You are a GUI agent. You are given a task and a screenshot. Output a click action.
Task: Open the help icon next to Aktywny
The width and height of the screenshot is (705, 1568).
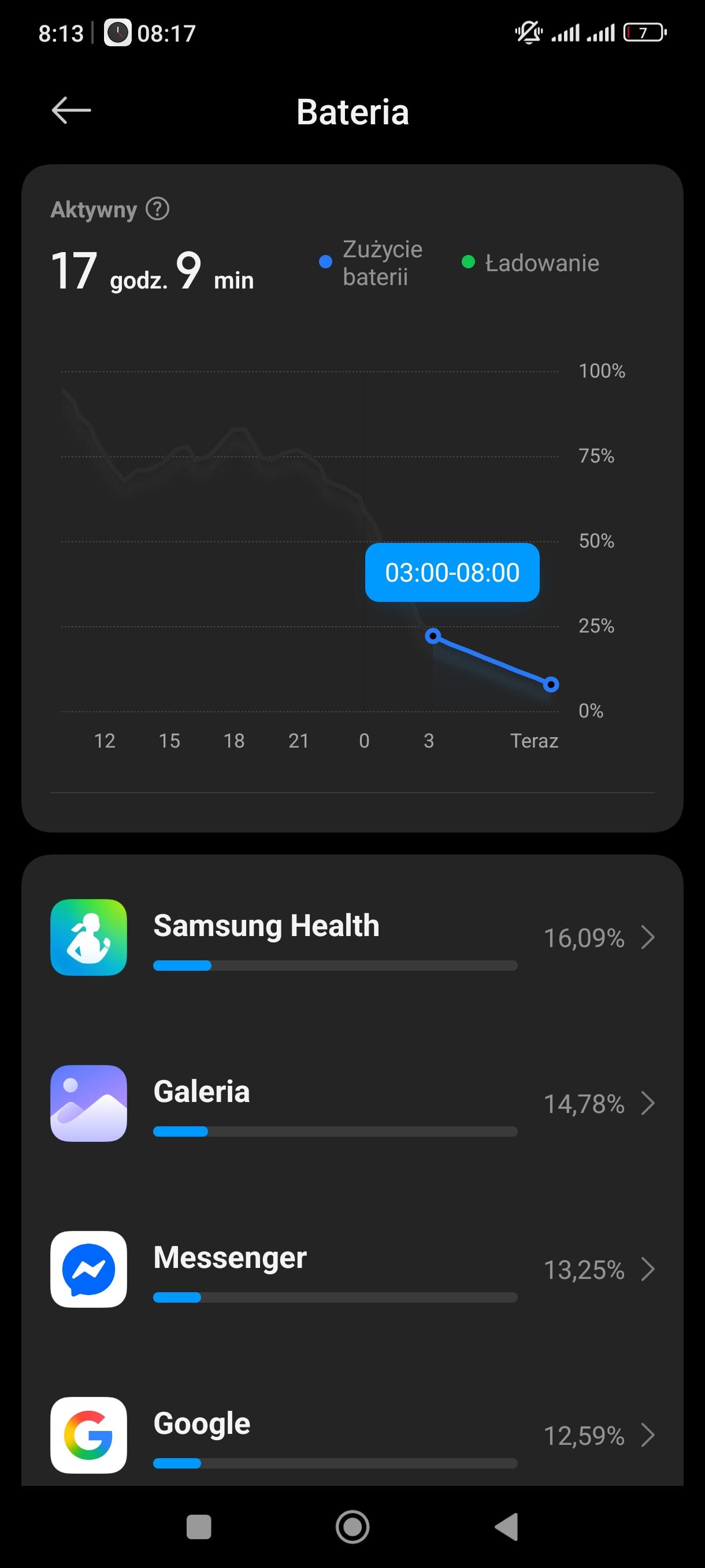coord(158,209)
